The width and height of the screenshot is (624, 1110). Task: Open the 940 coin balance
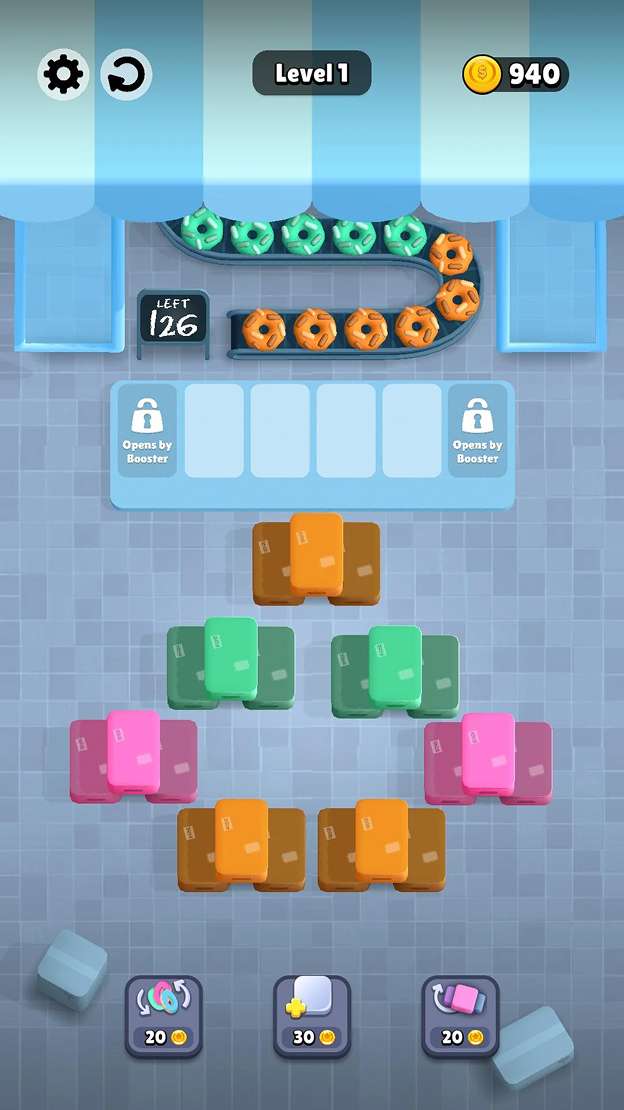516,74
